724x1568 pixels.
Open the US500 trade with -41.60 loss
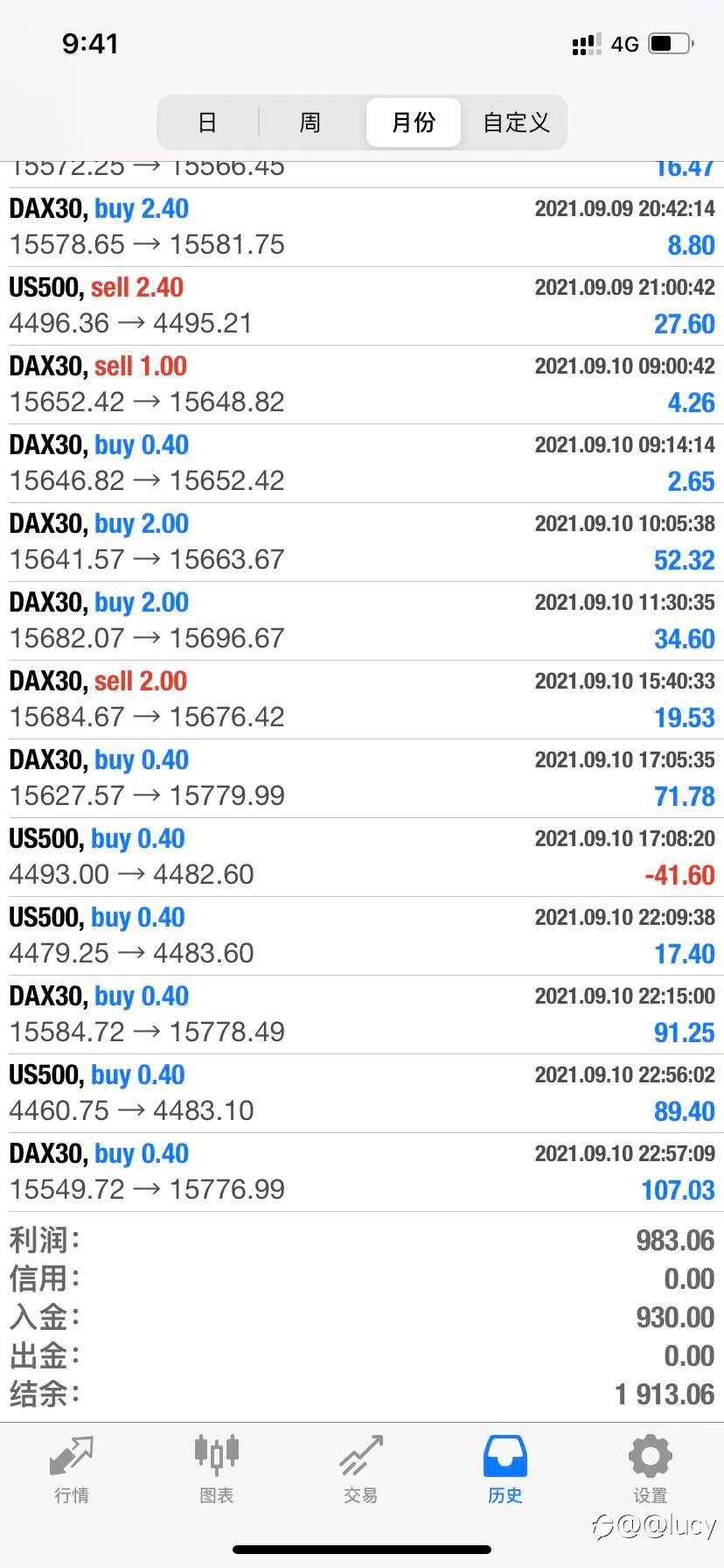(362, 857)
